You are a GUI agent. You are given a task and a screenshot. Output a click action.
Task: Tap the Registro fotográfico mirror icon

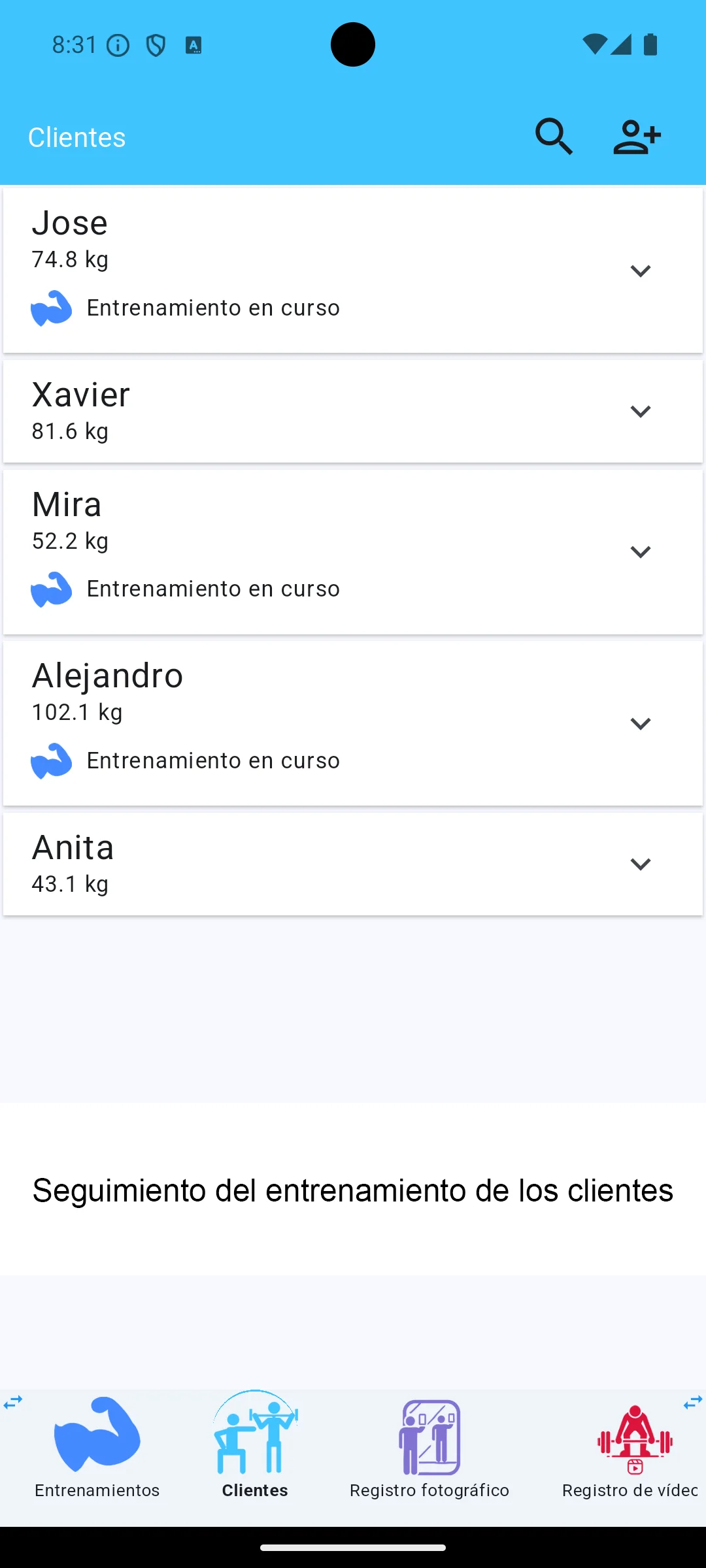click(430, 1439)
